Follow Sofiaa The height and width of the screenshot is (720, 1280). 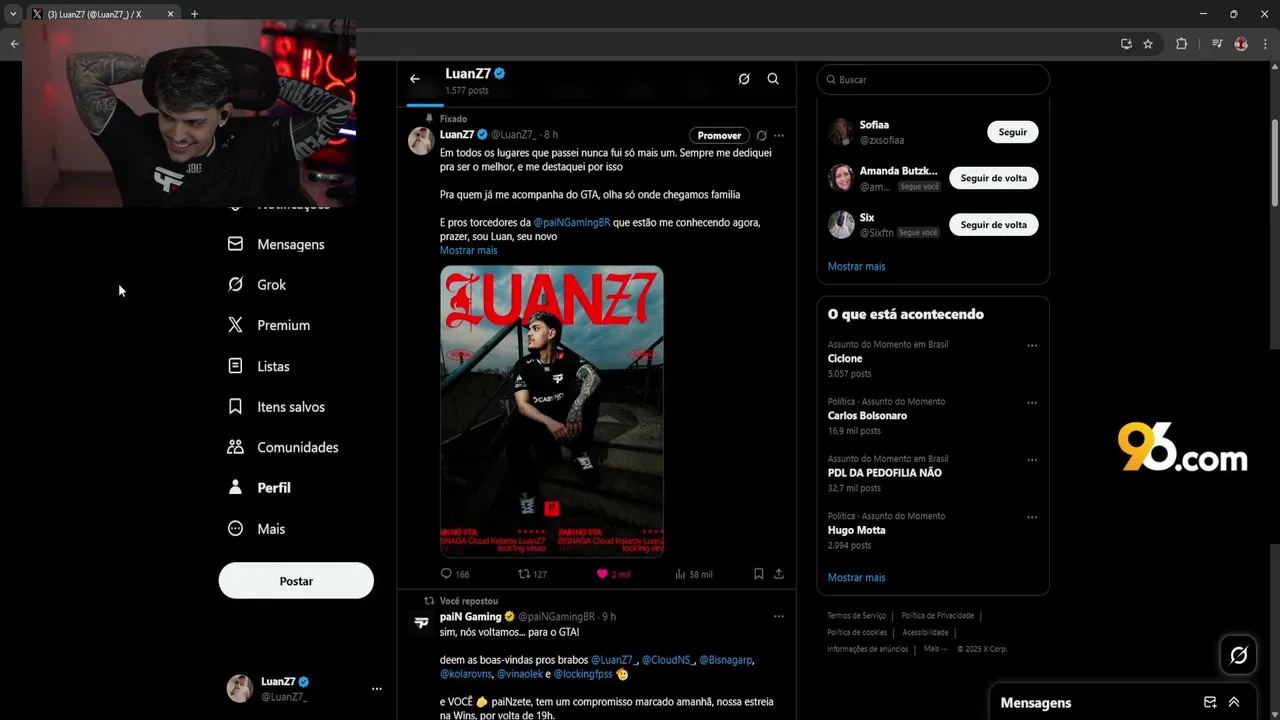(1012, 132)
